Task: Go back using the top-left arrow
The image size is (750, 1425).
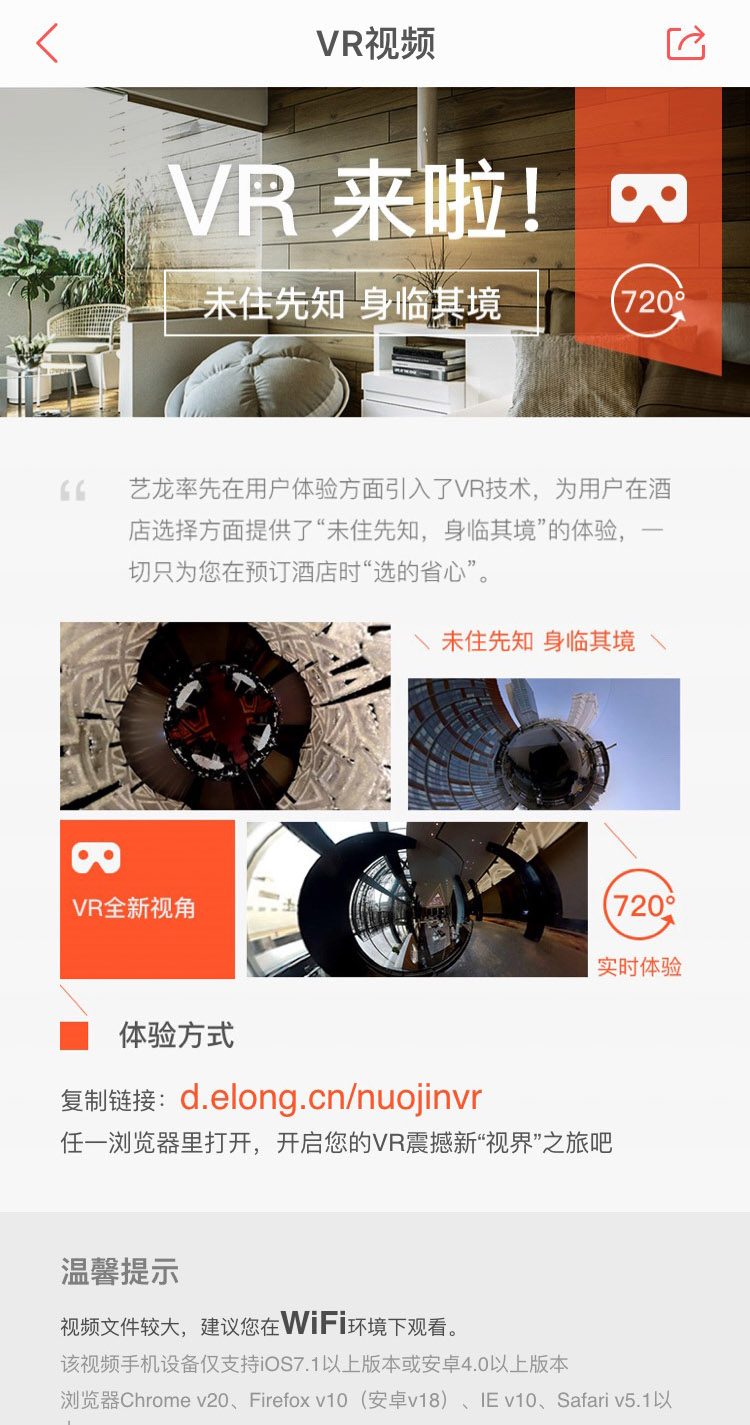Action: click(x=47, y=44)
